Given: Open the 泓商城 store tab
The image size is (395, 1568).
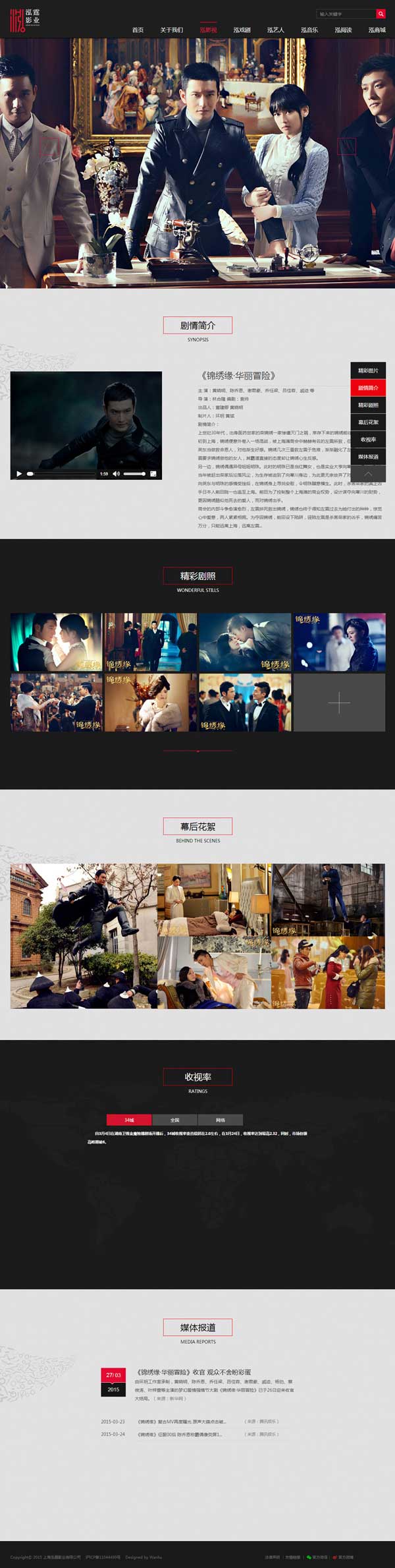Looking at the screenshot, I should pos(377,30).
